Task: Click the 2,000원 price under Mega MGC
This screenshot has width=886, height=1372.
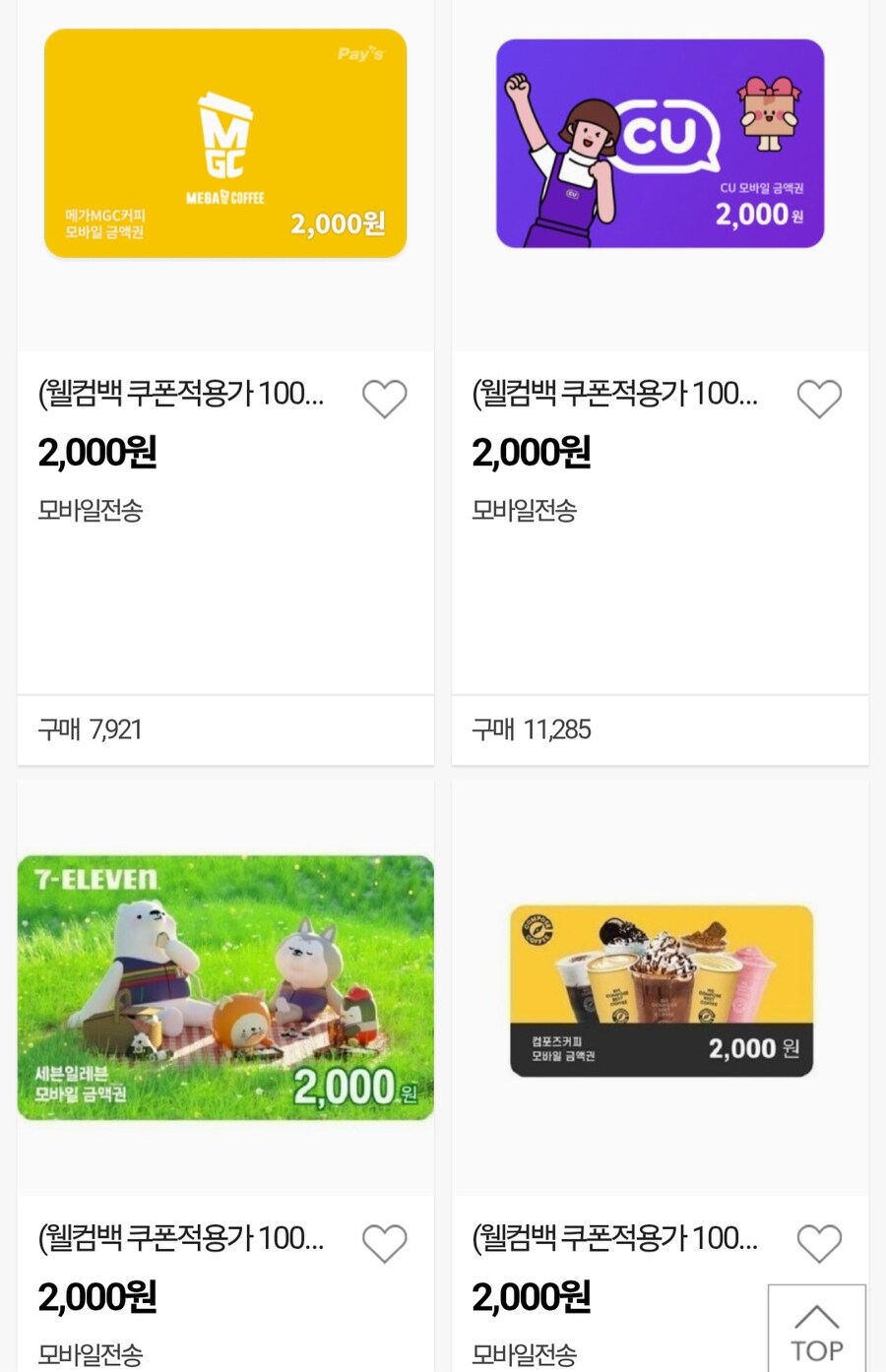Action: (x=95, y=453)
